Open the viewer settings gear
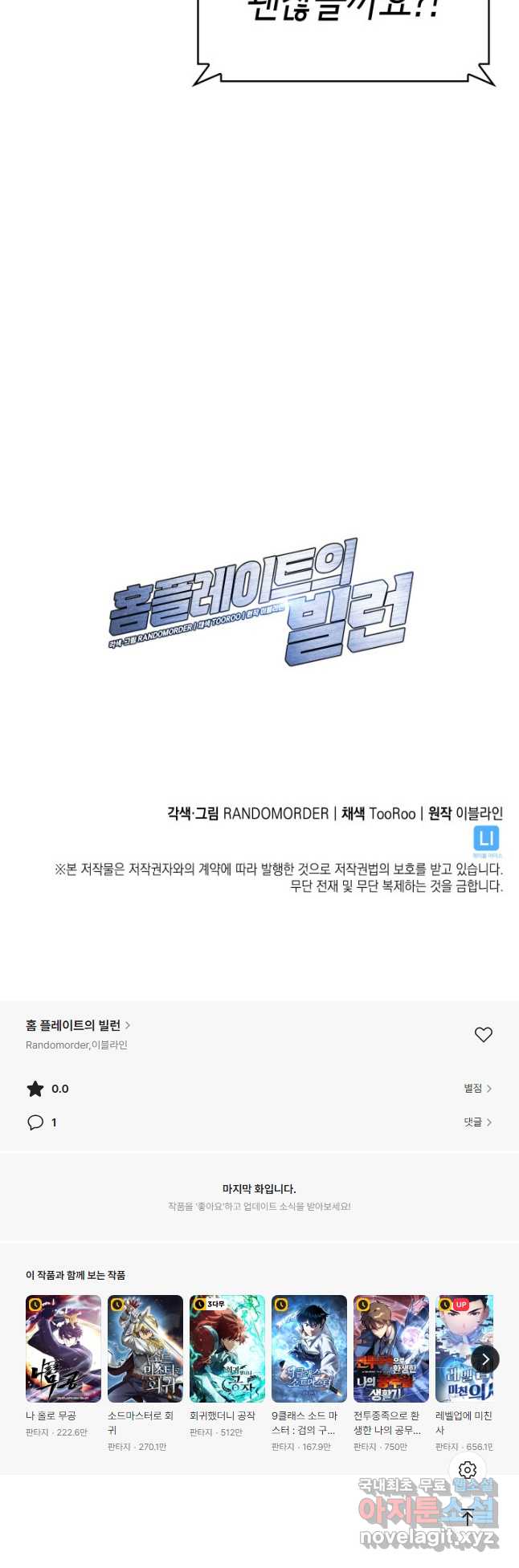The image size is (519, 1568). tap(468, 1470)
